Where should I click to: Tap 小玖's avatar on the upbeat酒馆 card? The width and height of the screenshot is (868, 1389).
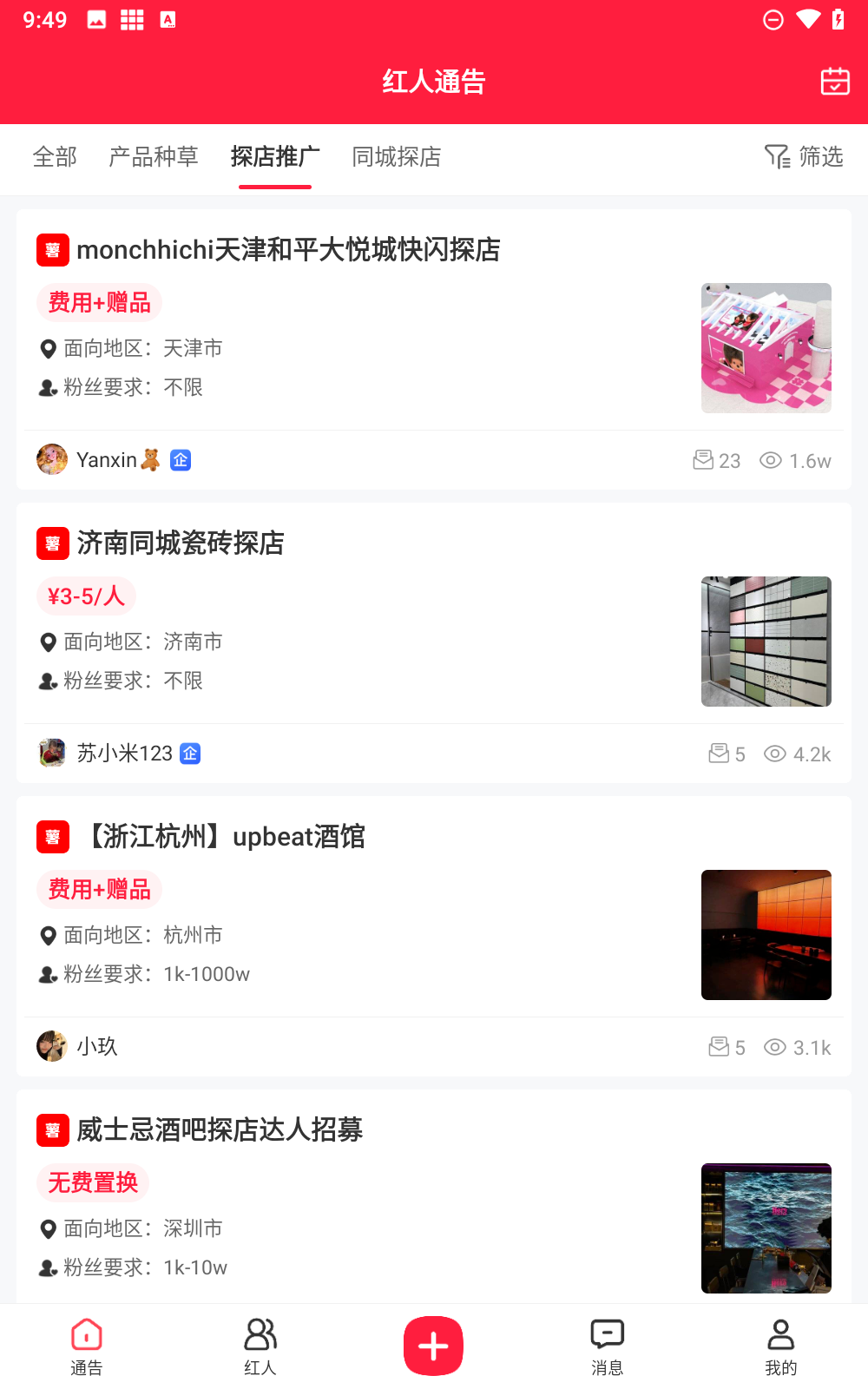(x=51, y=1046)
